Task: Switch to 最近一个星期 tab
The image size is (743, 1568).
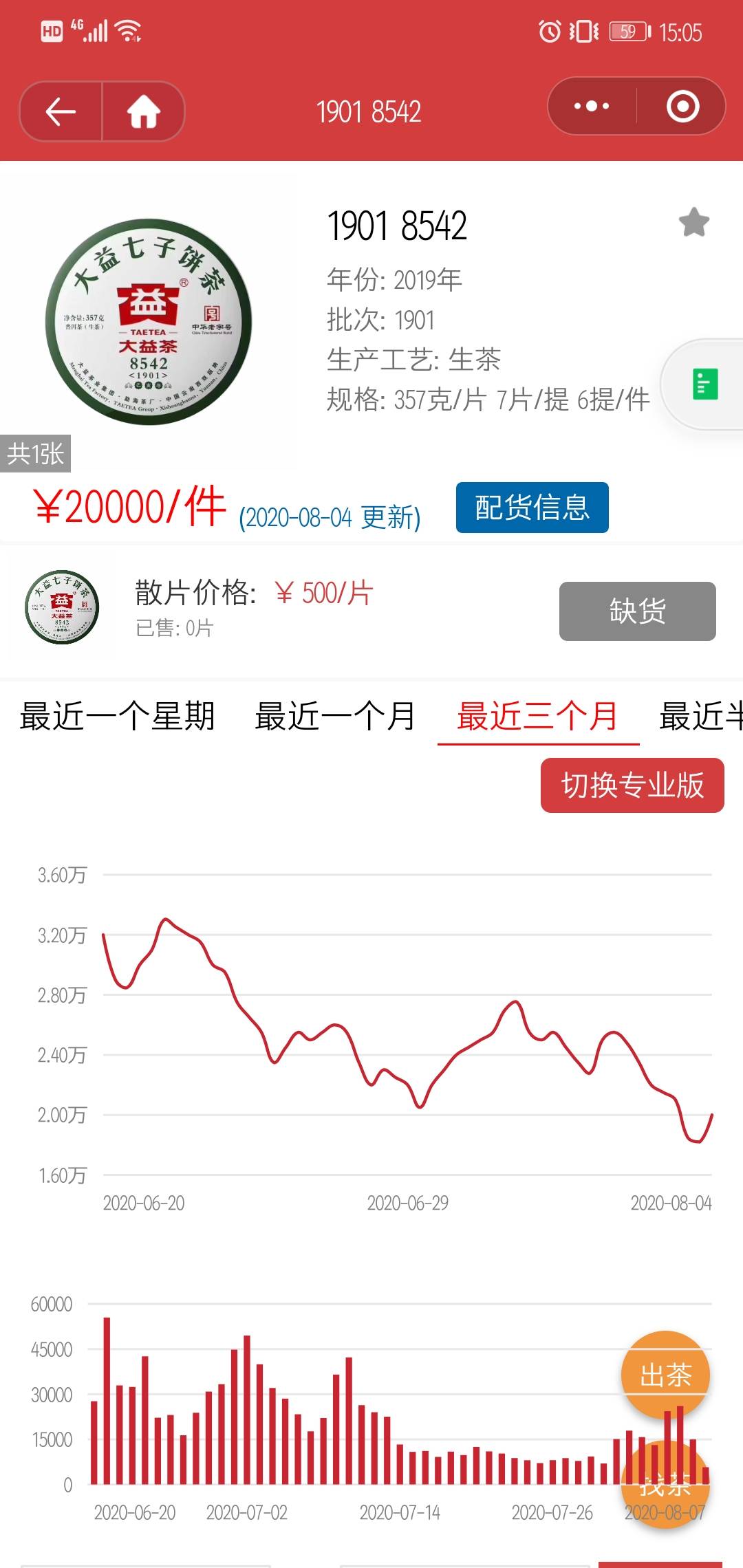Action: 118,716
